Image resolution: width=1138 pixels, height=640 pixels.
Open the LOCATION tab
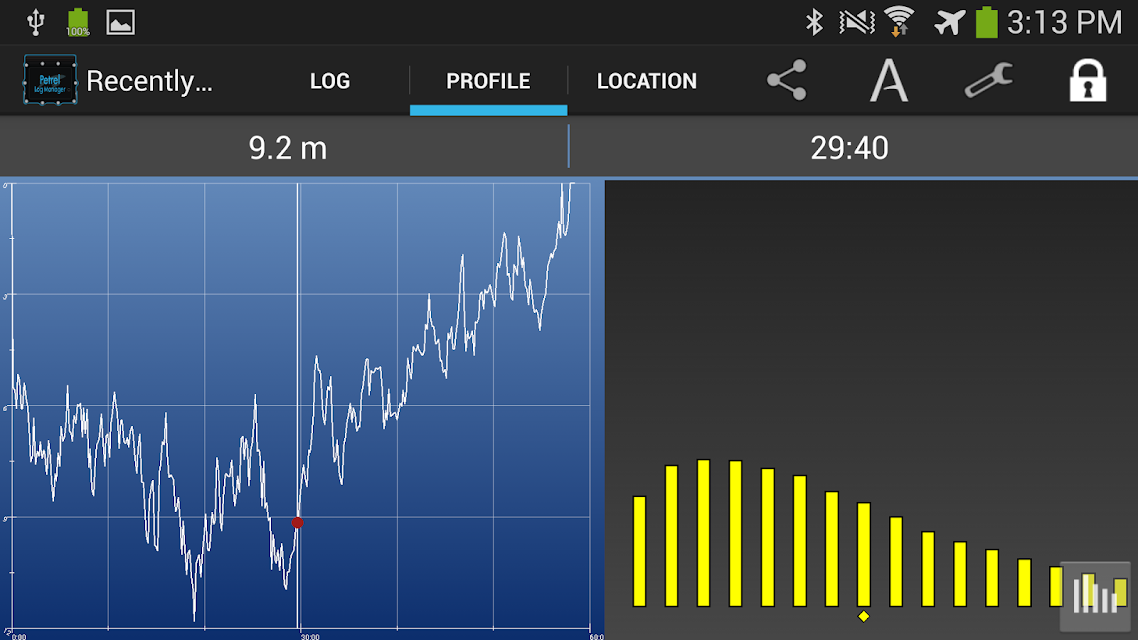pyautogui.click(x=647, y=81)
